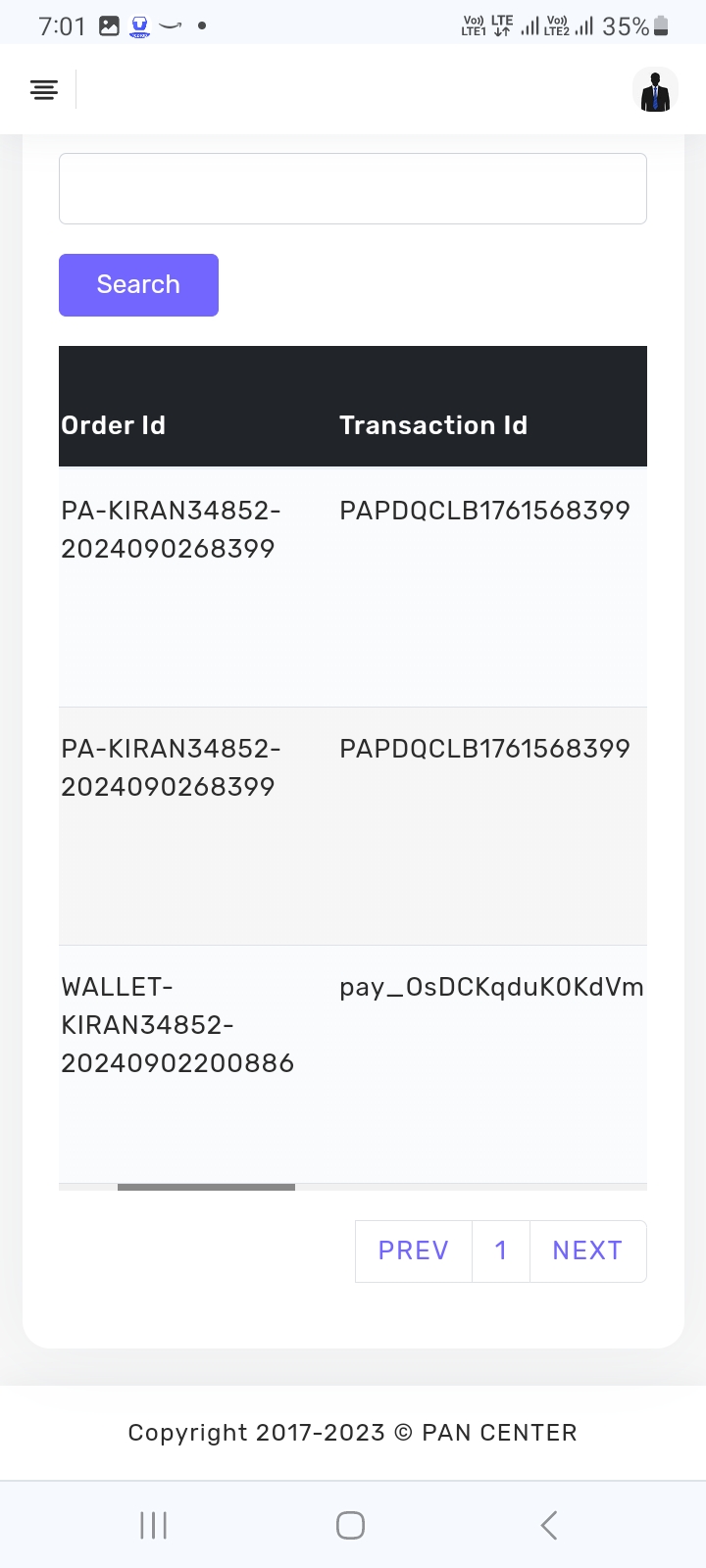706x1568 pixels.
Task: Focus the empty search text field
Action: coord(353,188)
